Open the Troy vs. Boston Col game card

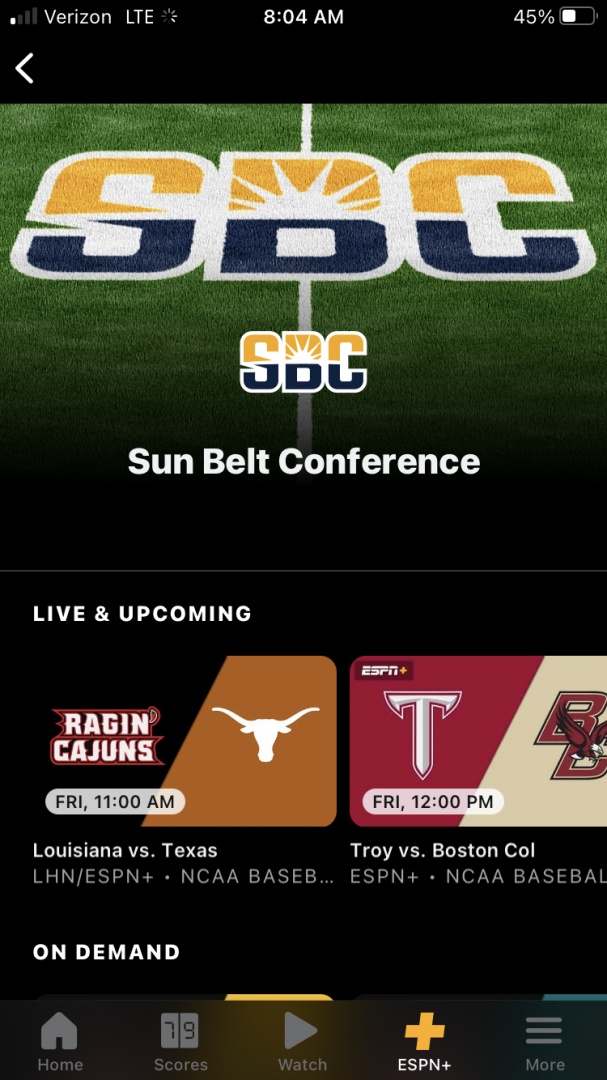pos(478,741)
